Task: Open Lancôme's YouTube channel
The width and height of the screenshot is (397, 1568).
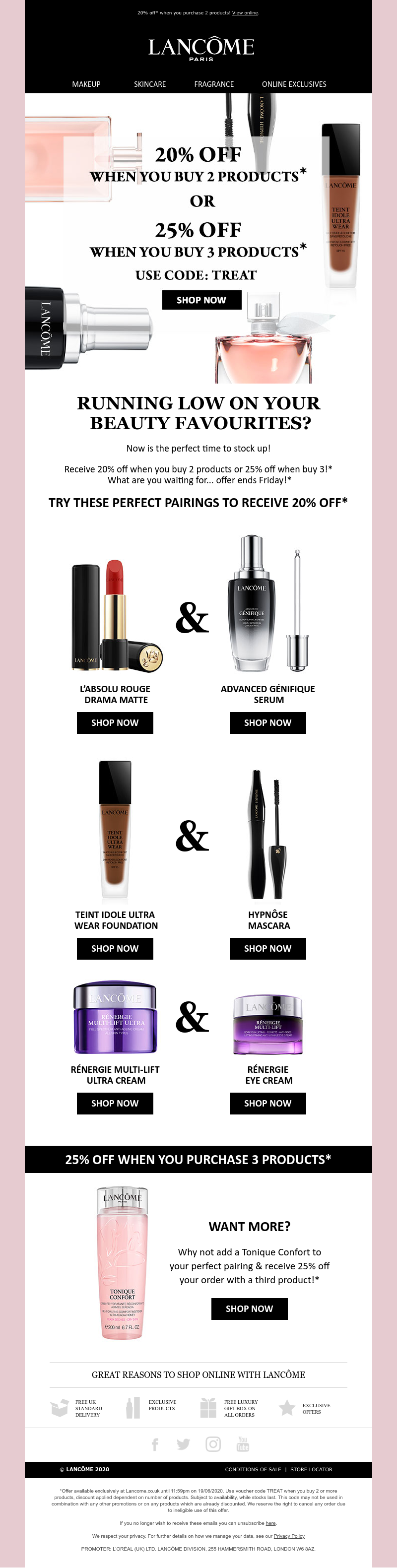Action: pos(242,1444)
